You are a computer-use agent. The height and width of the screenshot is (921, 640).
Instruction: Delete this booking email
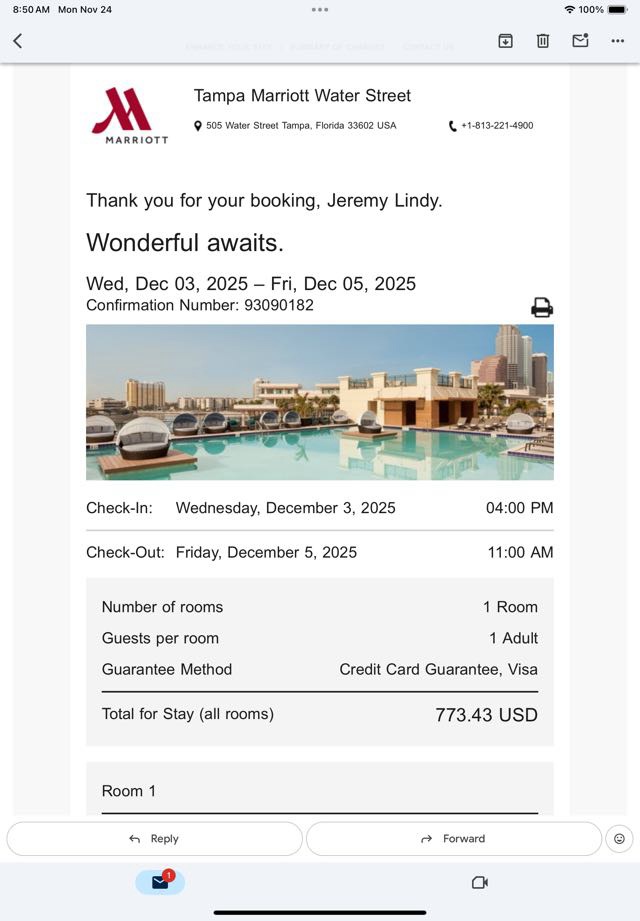543,41
